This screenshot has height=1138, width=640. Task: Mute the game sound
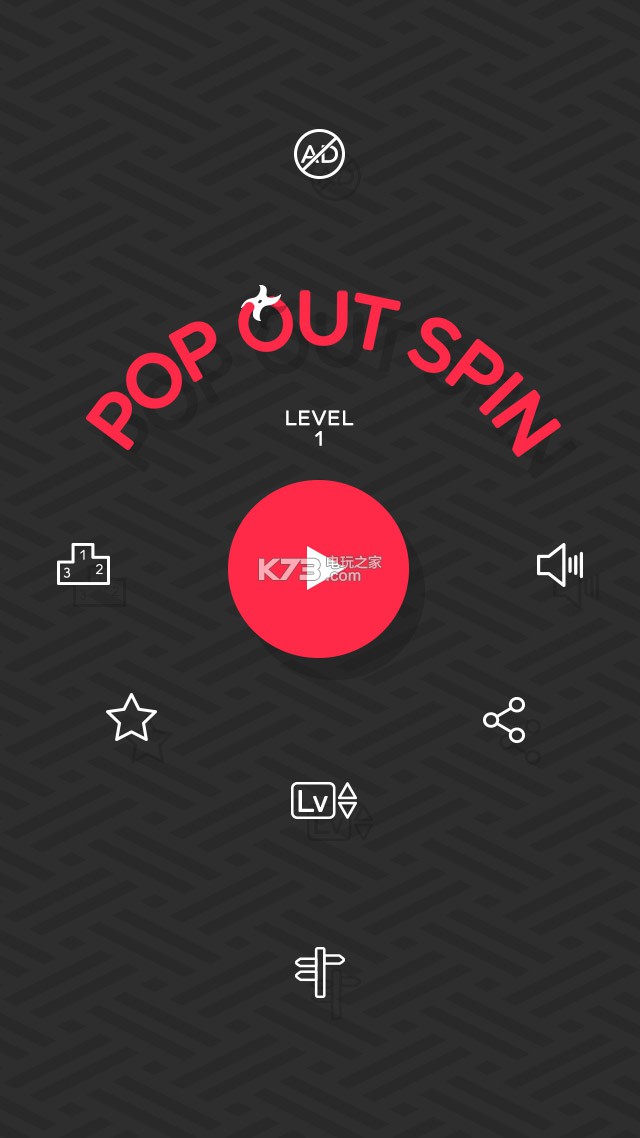pos(559,565)
